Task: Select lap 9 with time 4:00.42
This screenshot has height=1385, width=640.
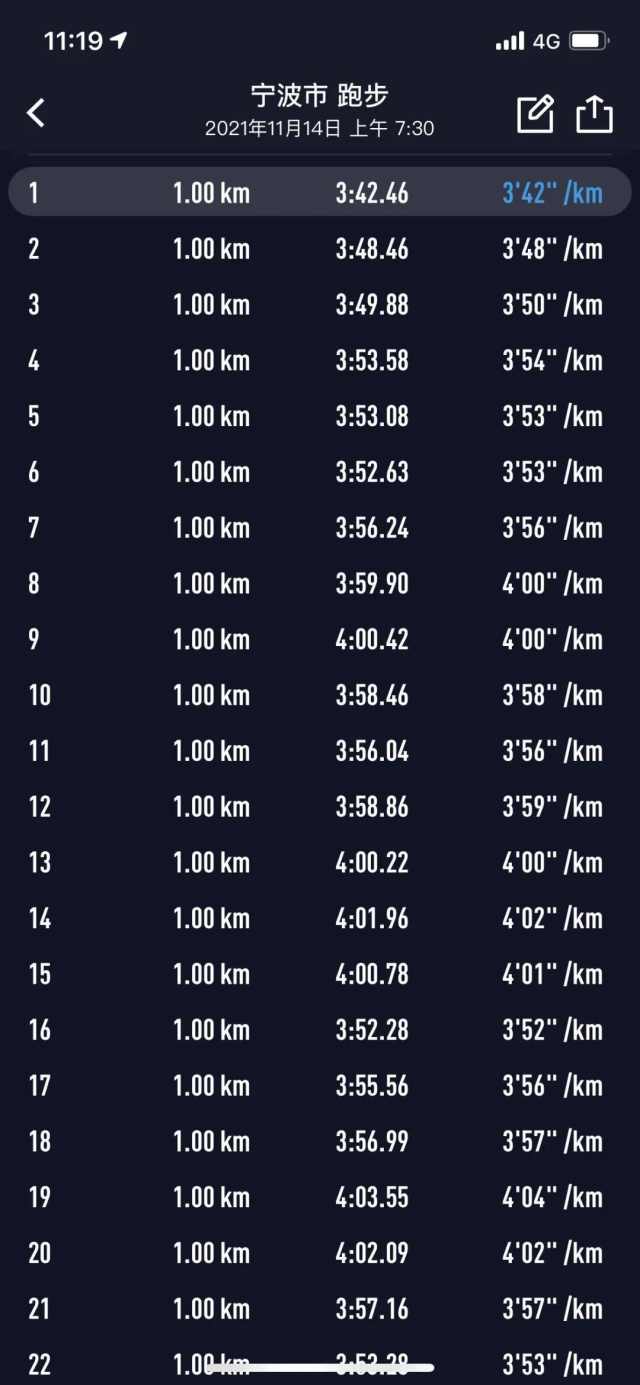Action: (x=320, y=639)
